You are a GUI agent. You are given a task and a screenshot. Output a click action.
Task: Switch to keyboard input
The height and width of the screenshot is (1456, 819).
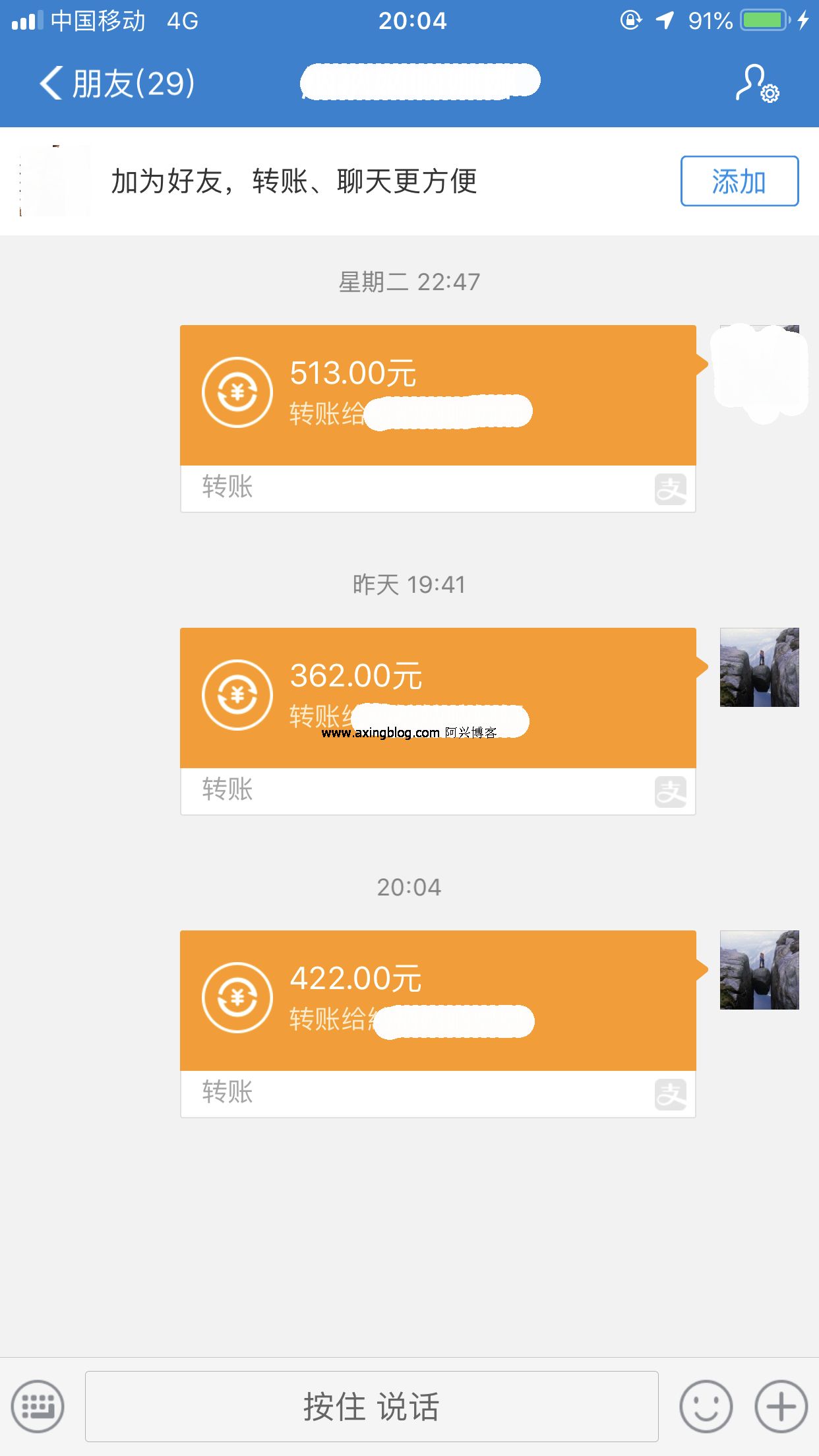pos(38,1407)
